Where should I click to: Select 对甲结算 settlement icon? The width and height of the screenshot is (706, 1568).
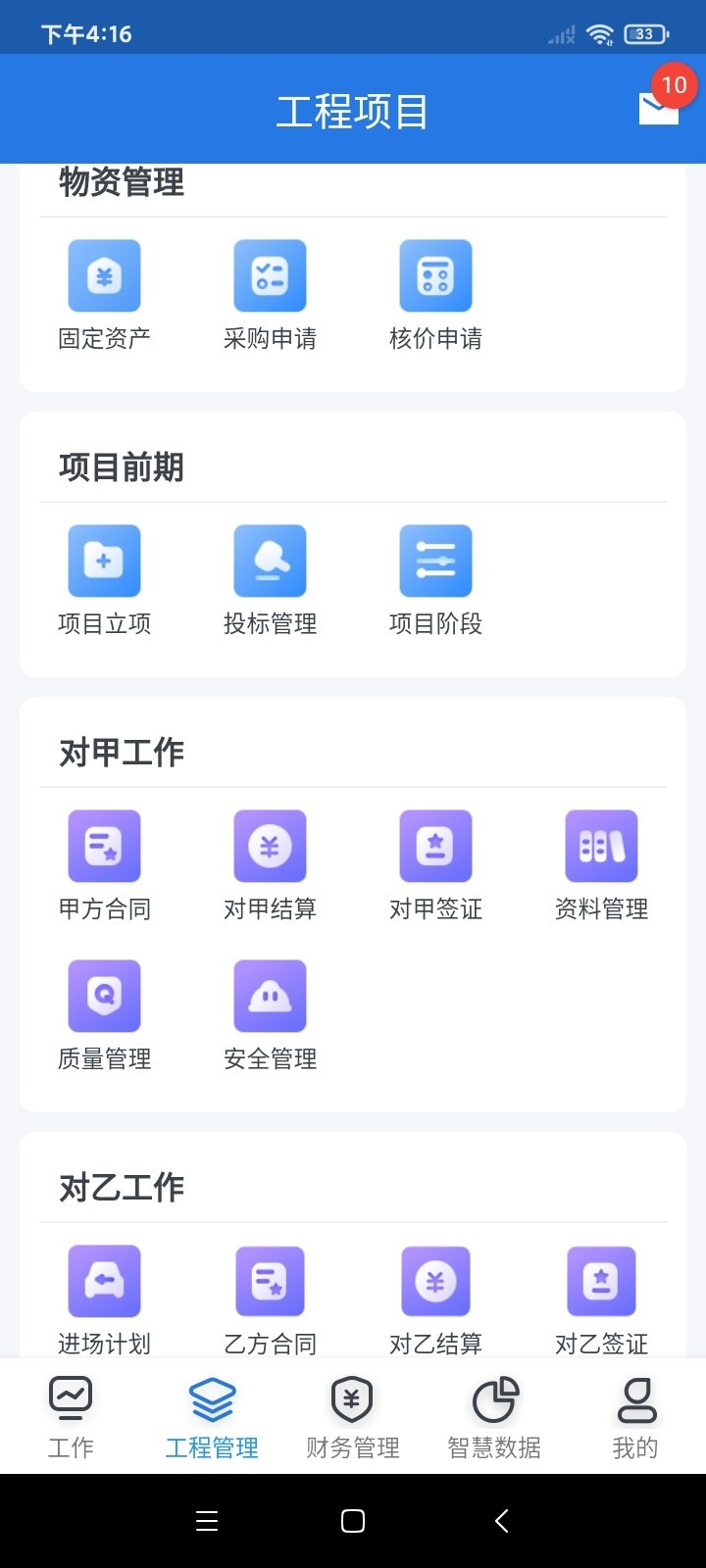pyautogui.click(x=270, y=845)
